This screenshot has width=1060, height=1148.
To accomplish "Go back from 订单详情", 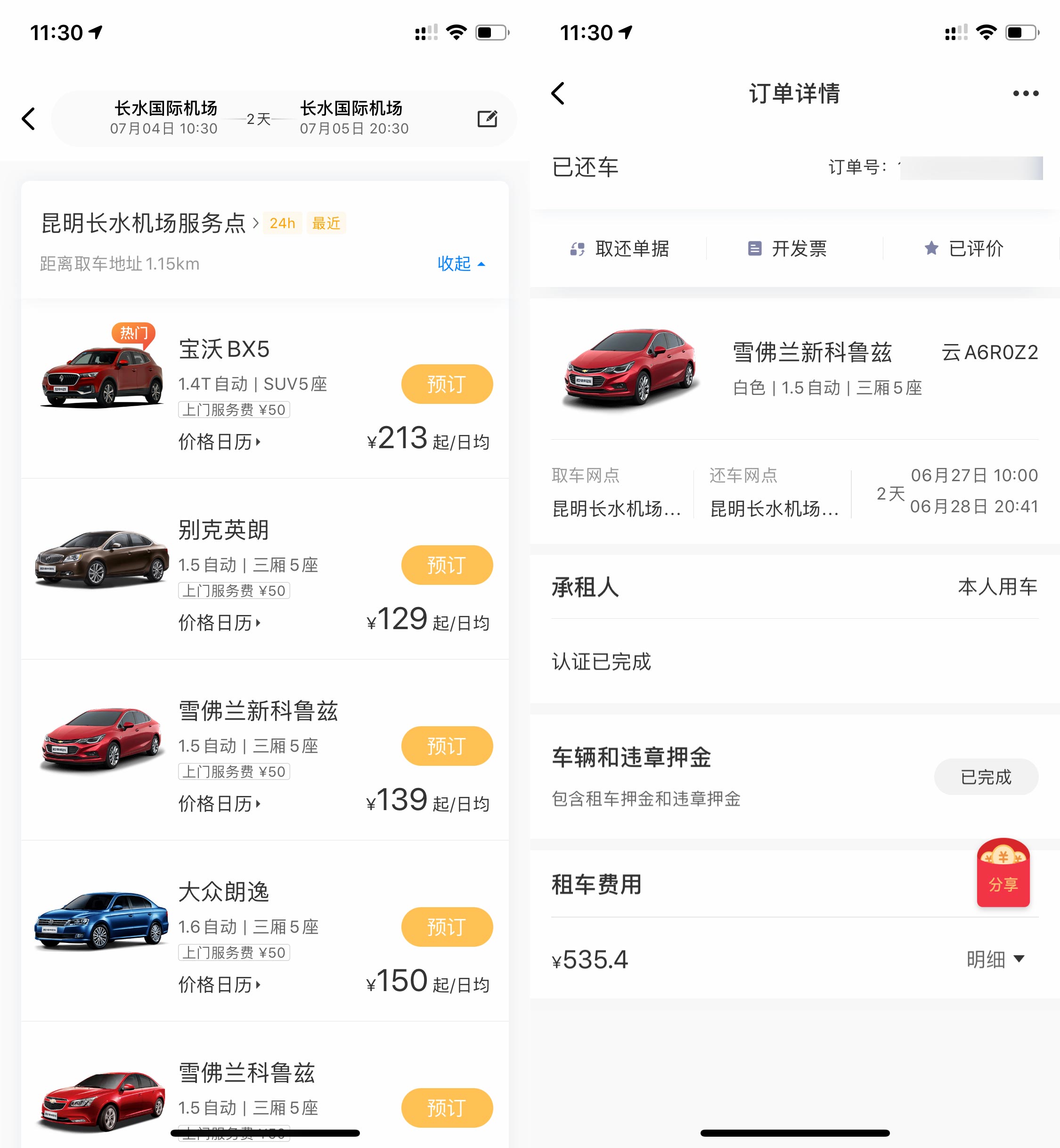I will tap(558, 93).
